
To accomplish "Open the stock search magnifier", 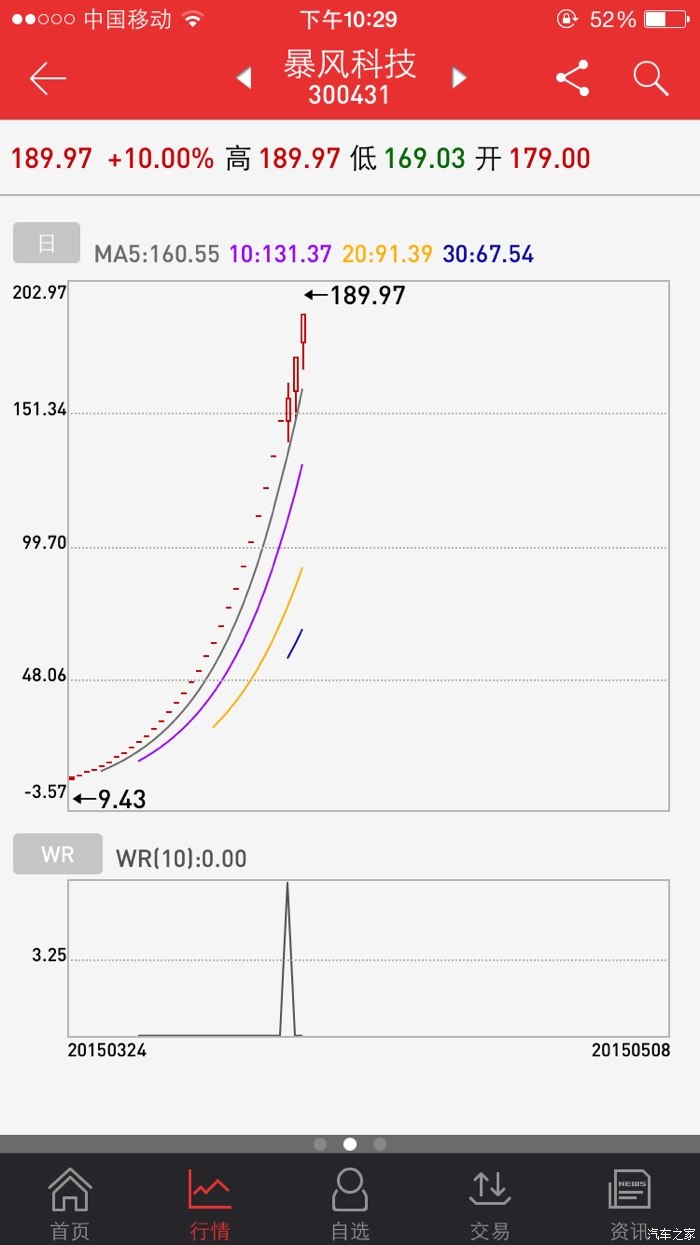I will click(651, 78).
